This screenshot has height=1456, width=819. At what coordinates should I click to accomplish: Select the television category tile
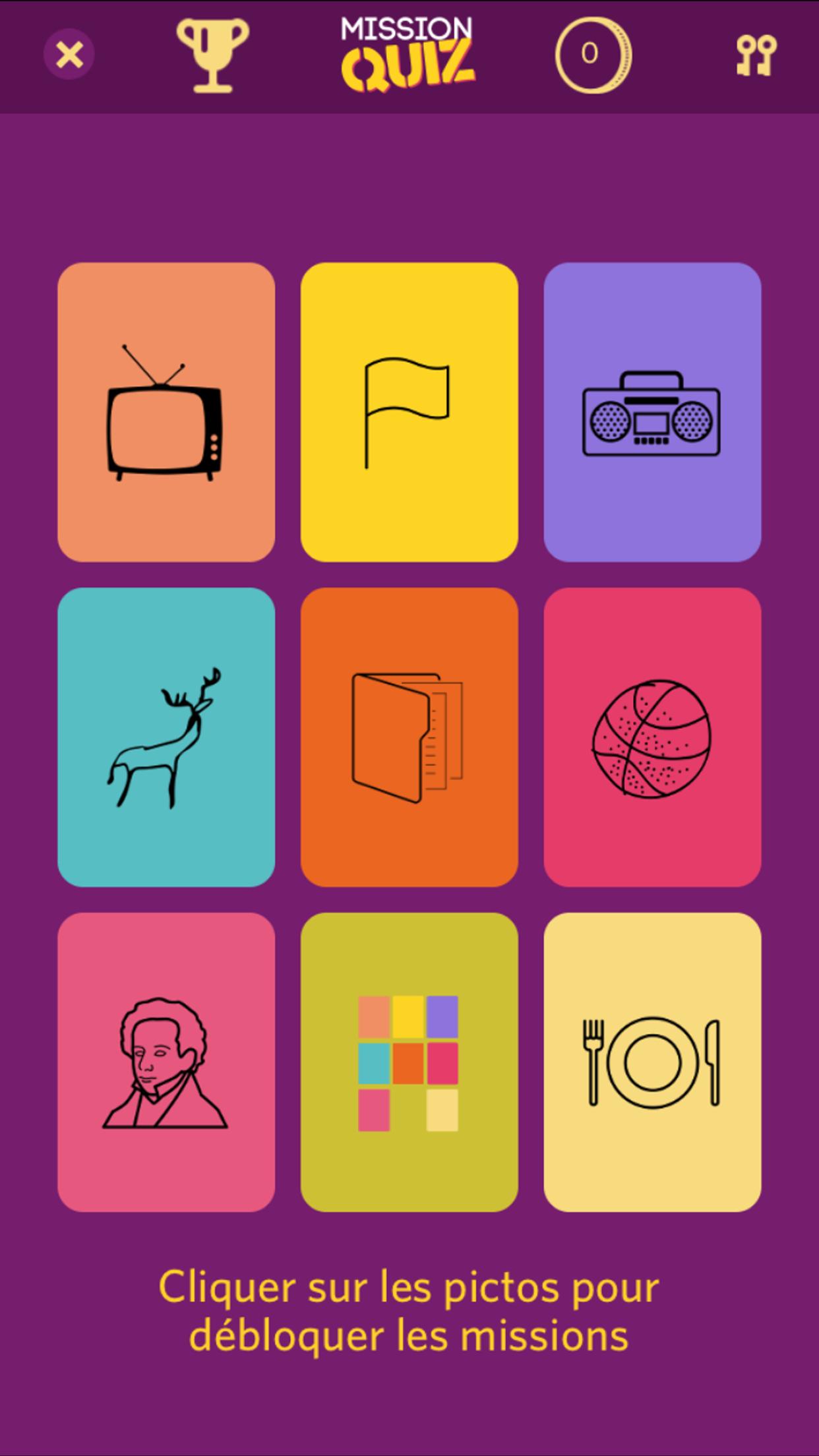166,412
